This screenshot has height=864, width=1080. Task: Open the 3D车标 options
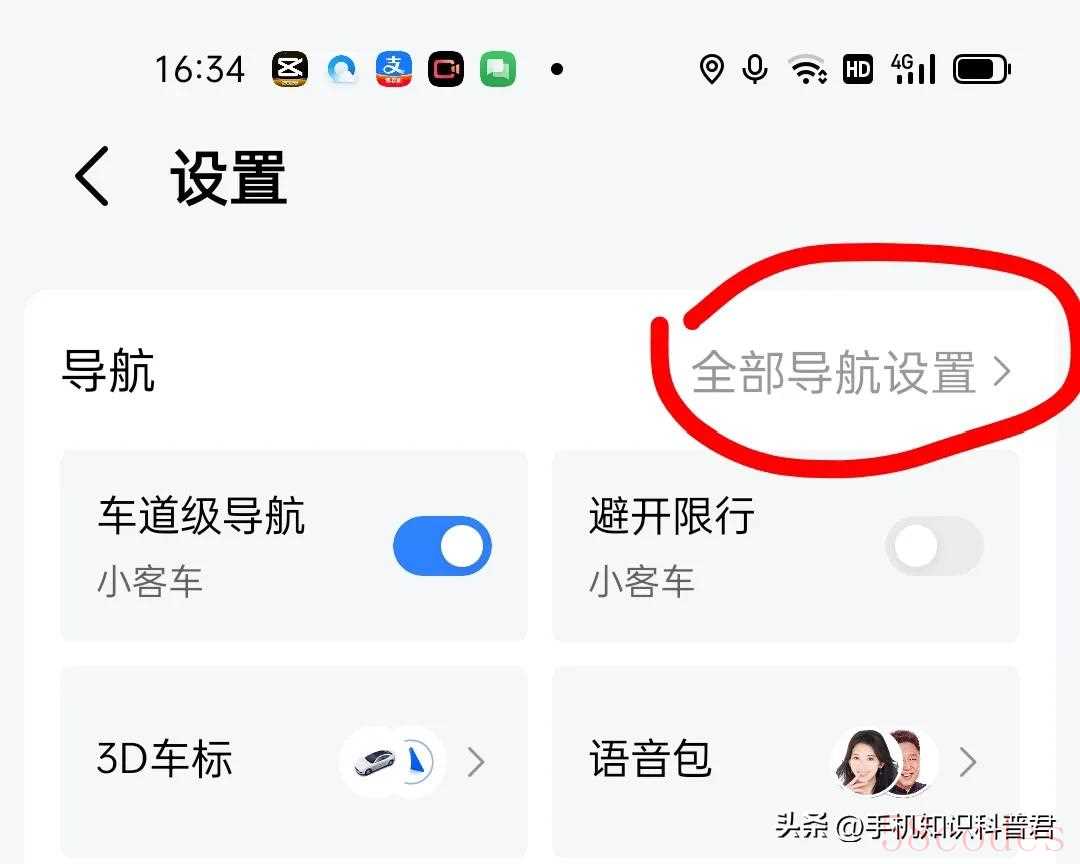point(293,761)
